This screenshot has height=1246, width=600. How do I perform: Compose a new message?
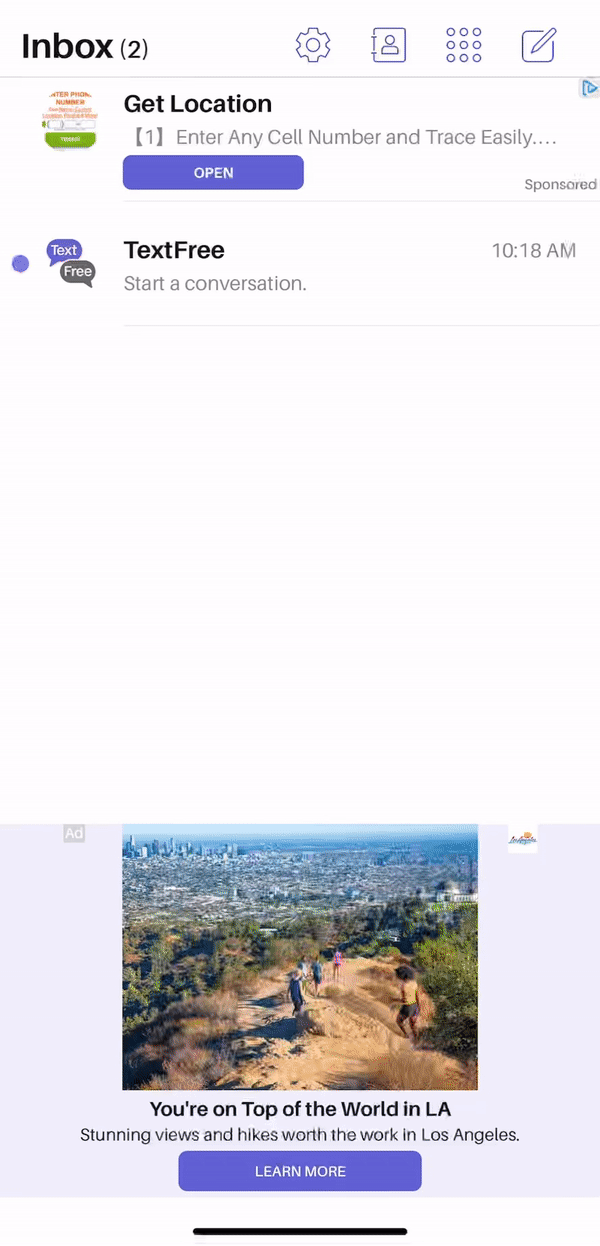tap(538, 45)
